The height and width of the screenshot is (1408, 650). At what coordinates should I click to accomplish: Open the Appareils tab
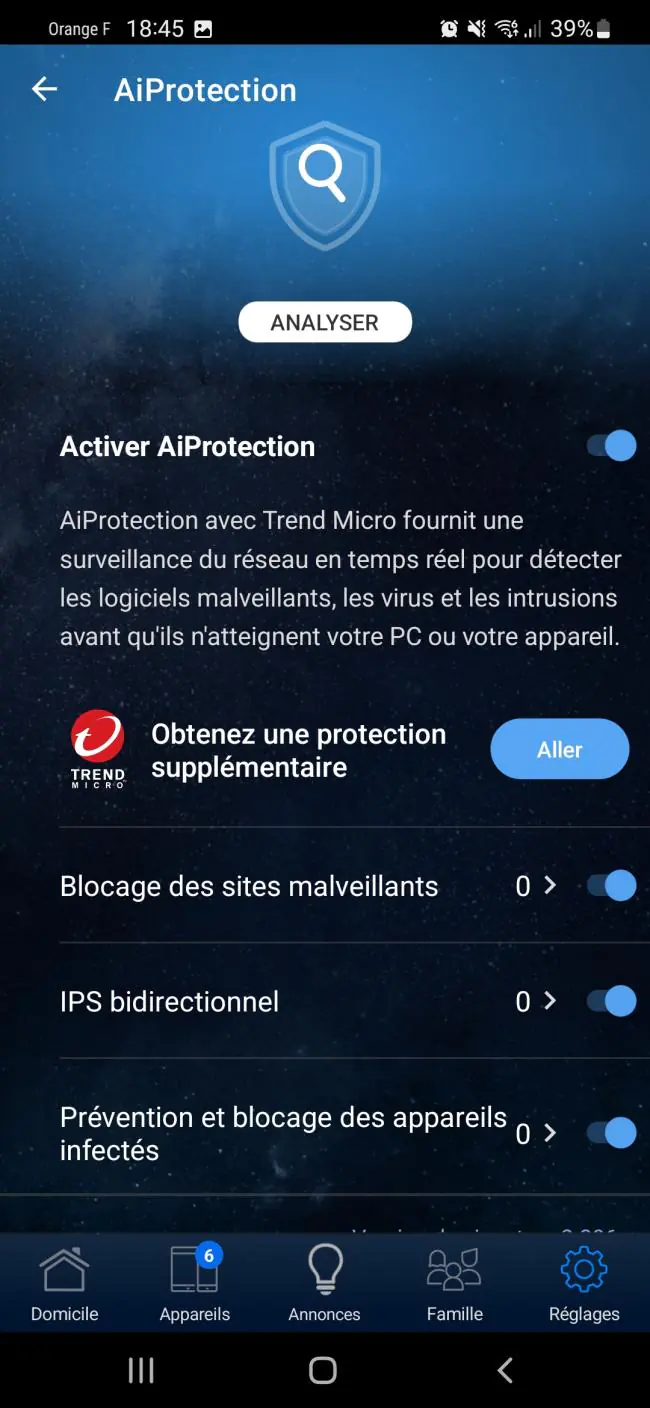coord(195,1284)
